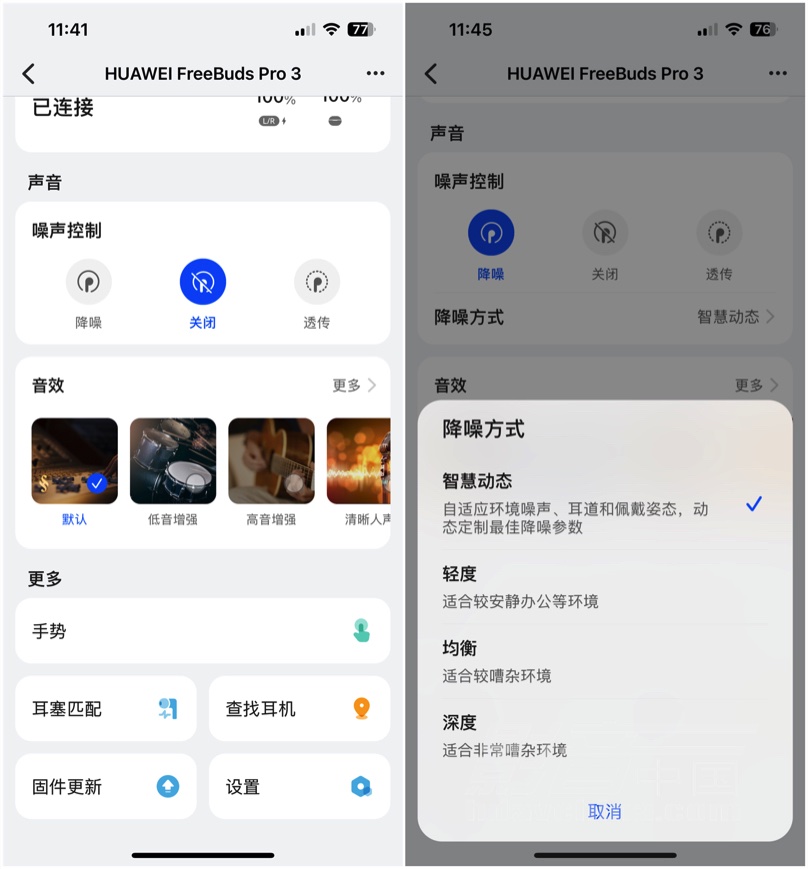Open 耳塞匹配 ear tip fit test
This screenshot has width=808, height=869.
pyautogui.click(x=105, y=708)
